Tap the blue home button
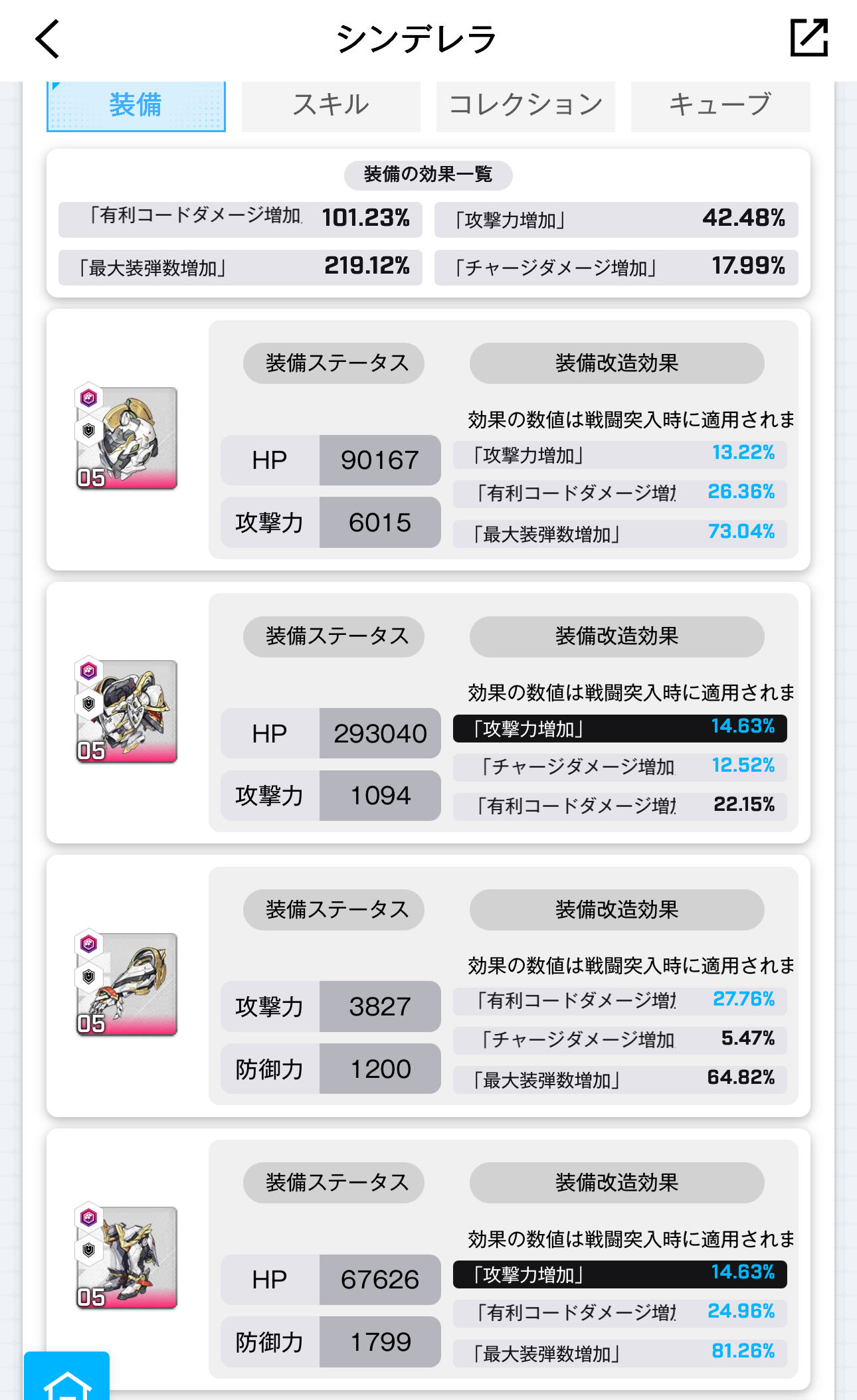The image size is (857, 1400). point(66,1378)
